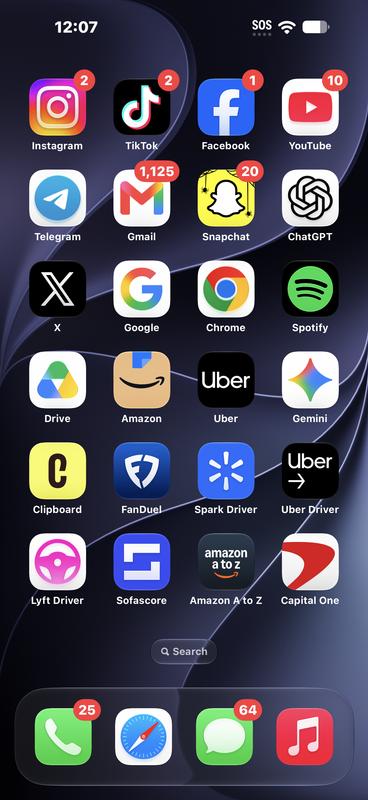Launch Chrome browser
368x800 pixels.
(226, 289)
